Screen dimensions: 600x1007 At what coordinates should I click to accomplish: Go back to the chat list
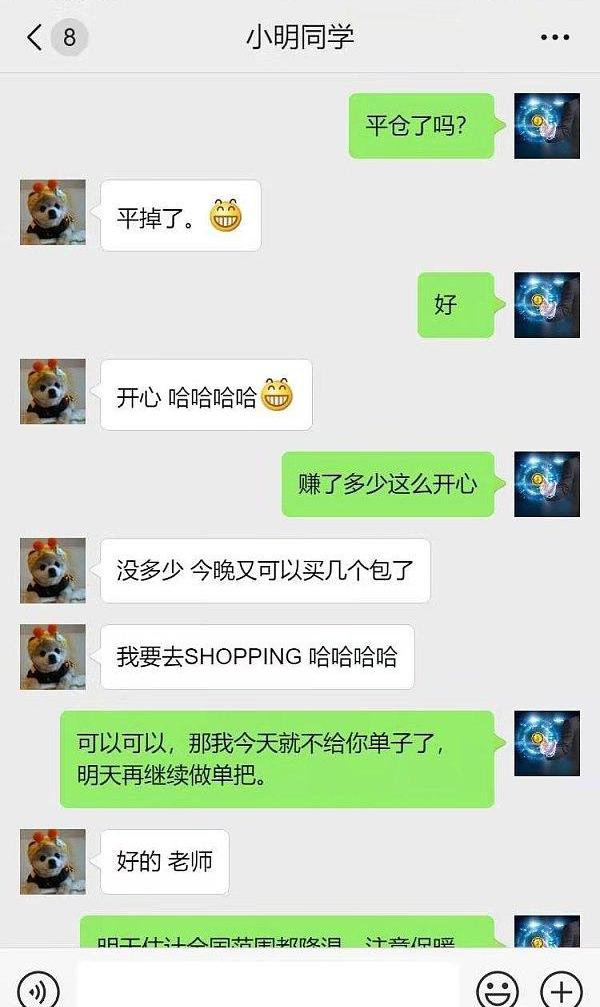(36, 38)
